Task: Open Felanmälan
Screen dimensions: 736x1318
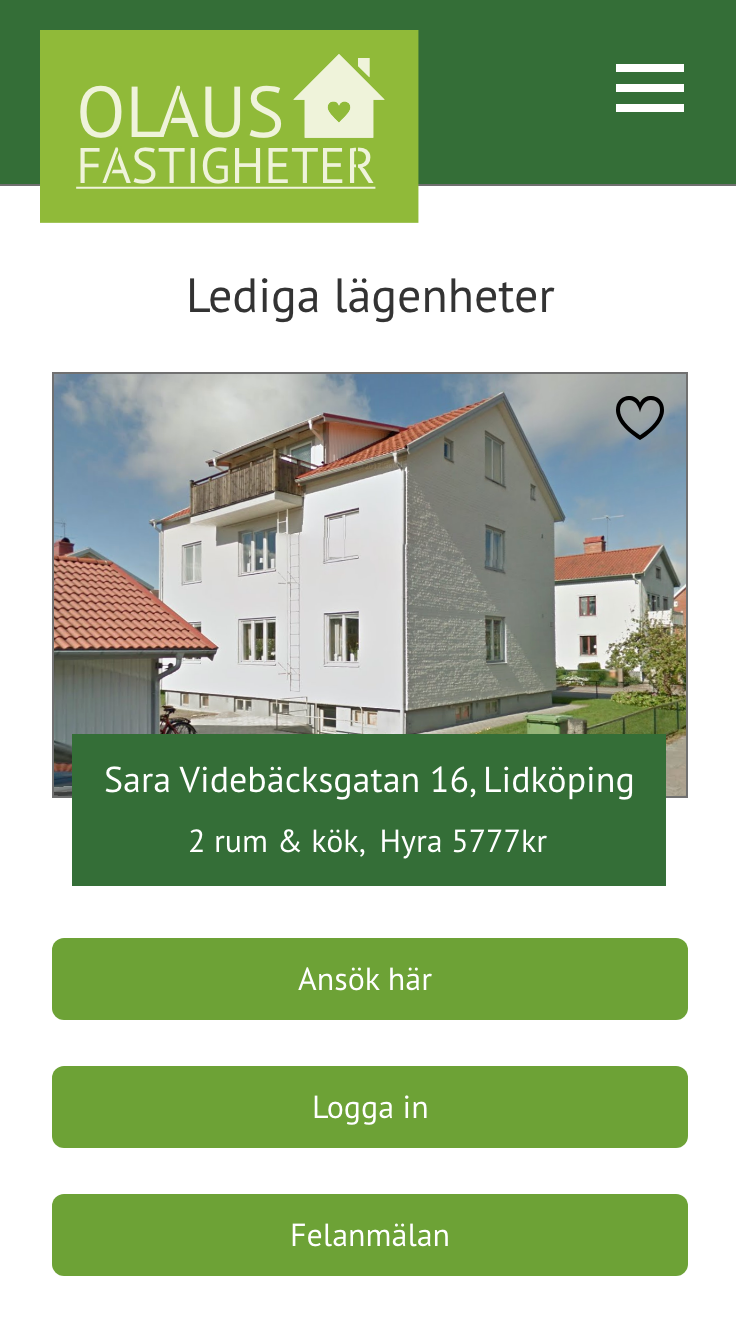Action: point(369,1235)
